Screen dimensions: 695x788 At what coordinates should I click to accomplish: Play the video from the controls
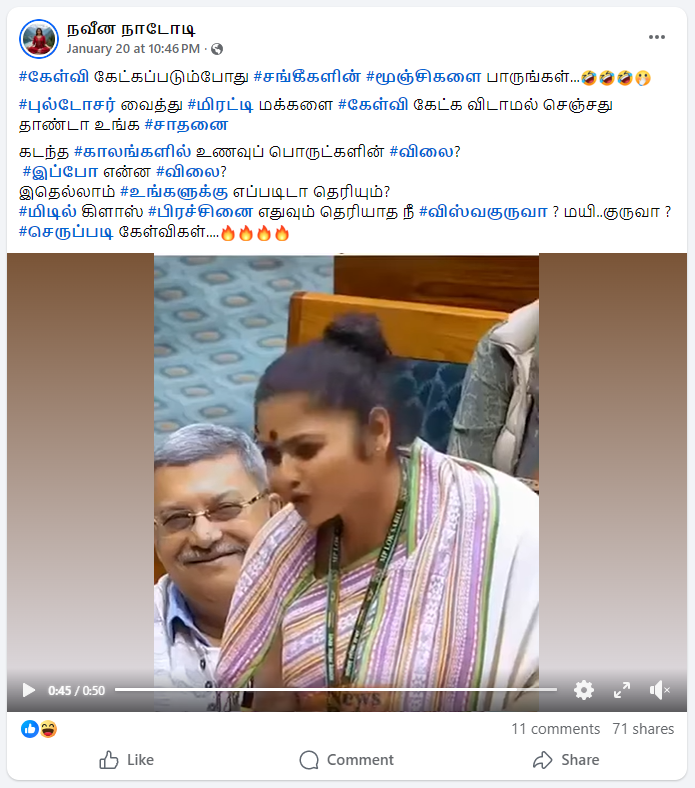point(28,690)
